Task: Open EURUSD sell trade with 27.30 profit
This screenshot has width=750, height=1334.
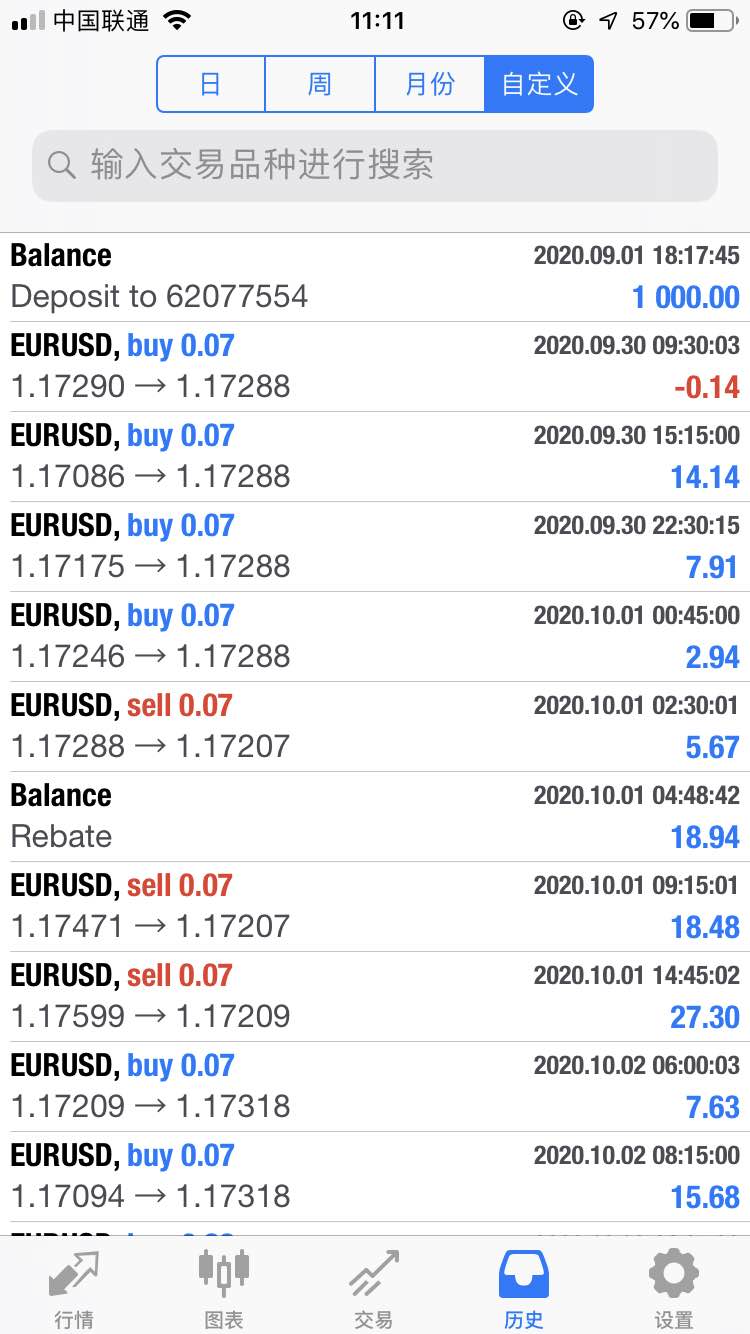Action: 375,997
